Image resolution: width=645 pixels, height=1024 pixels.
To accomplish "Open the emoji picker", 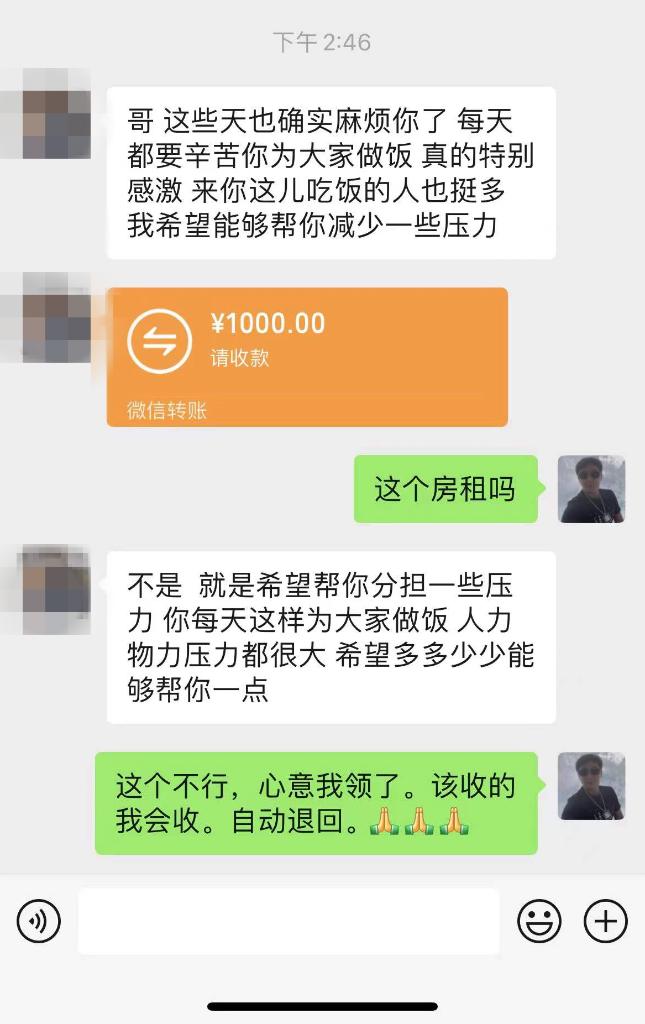I will (x=539, y=921).
